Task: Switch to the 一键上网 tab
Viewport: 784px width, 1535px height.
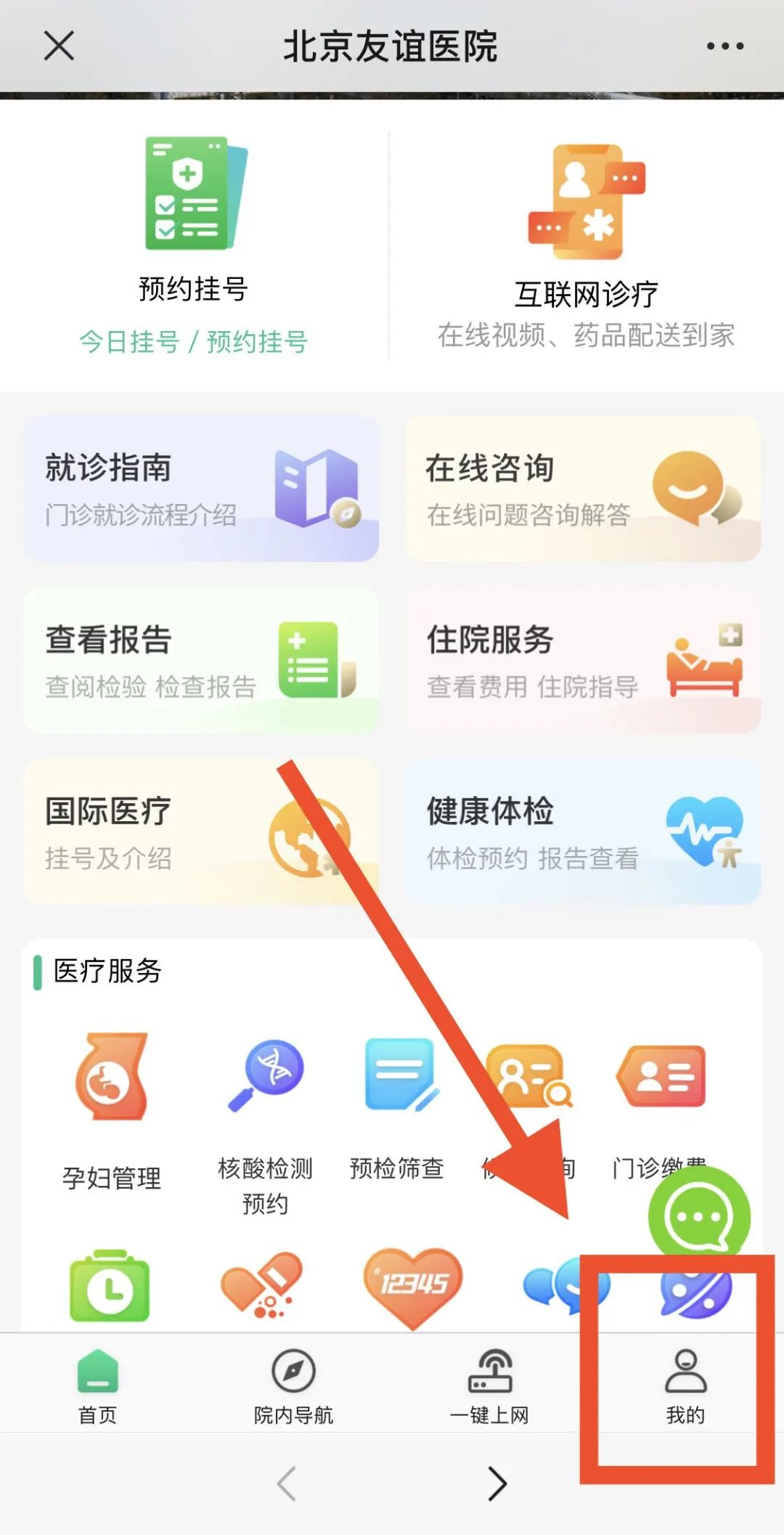Action: pos(489,1387)
